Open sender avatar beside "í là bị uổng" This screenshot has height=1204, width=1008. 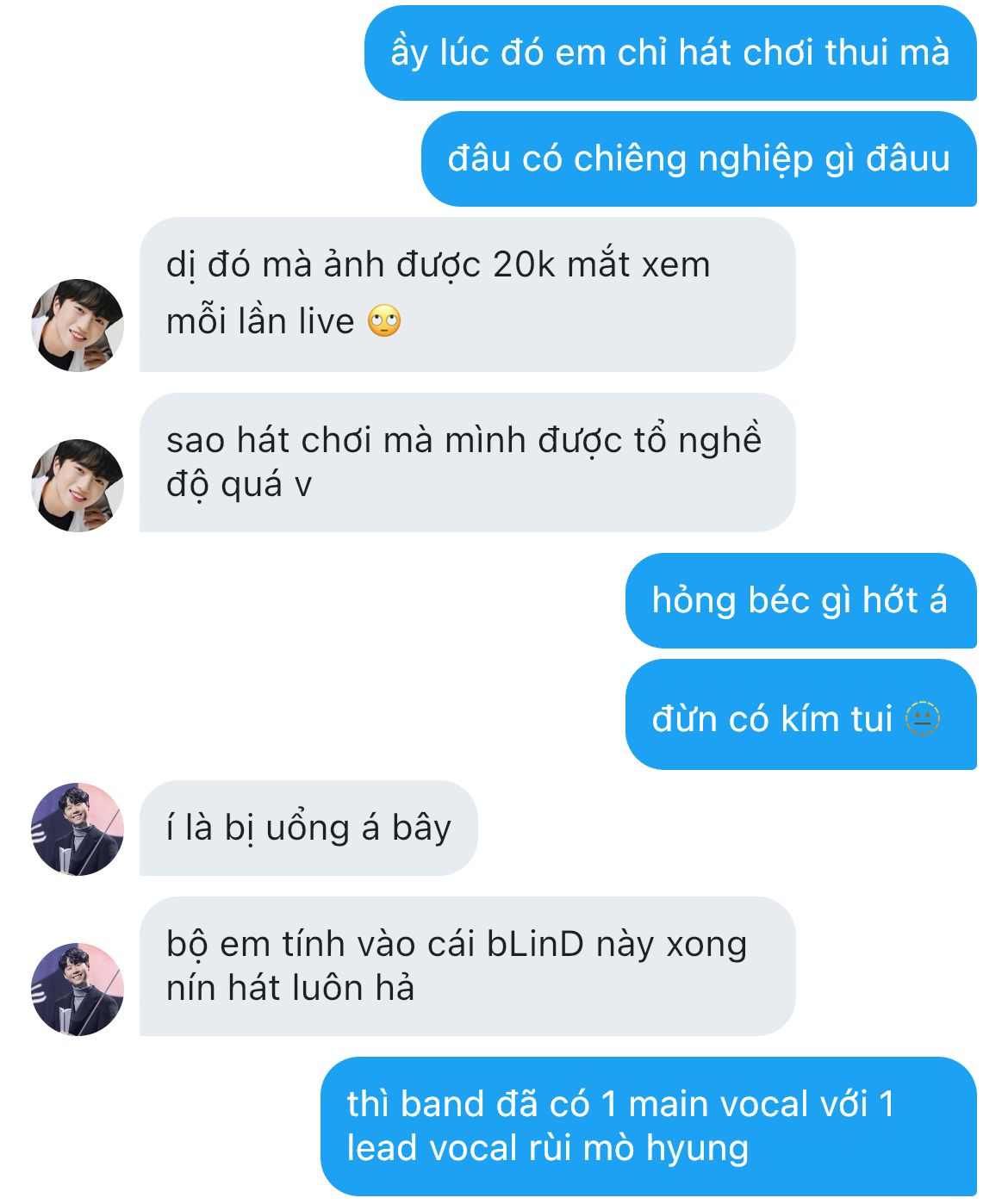pyautogui.click(x=78, y=829)
